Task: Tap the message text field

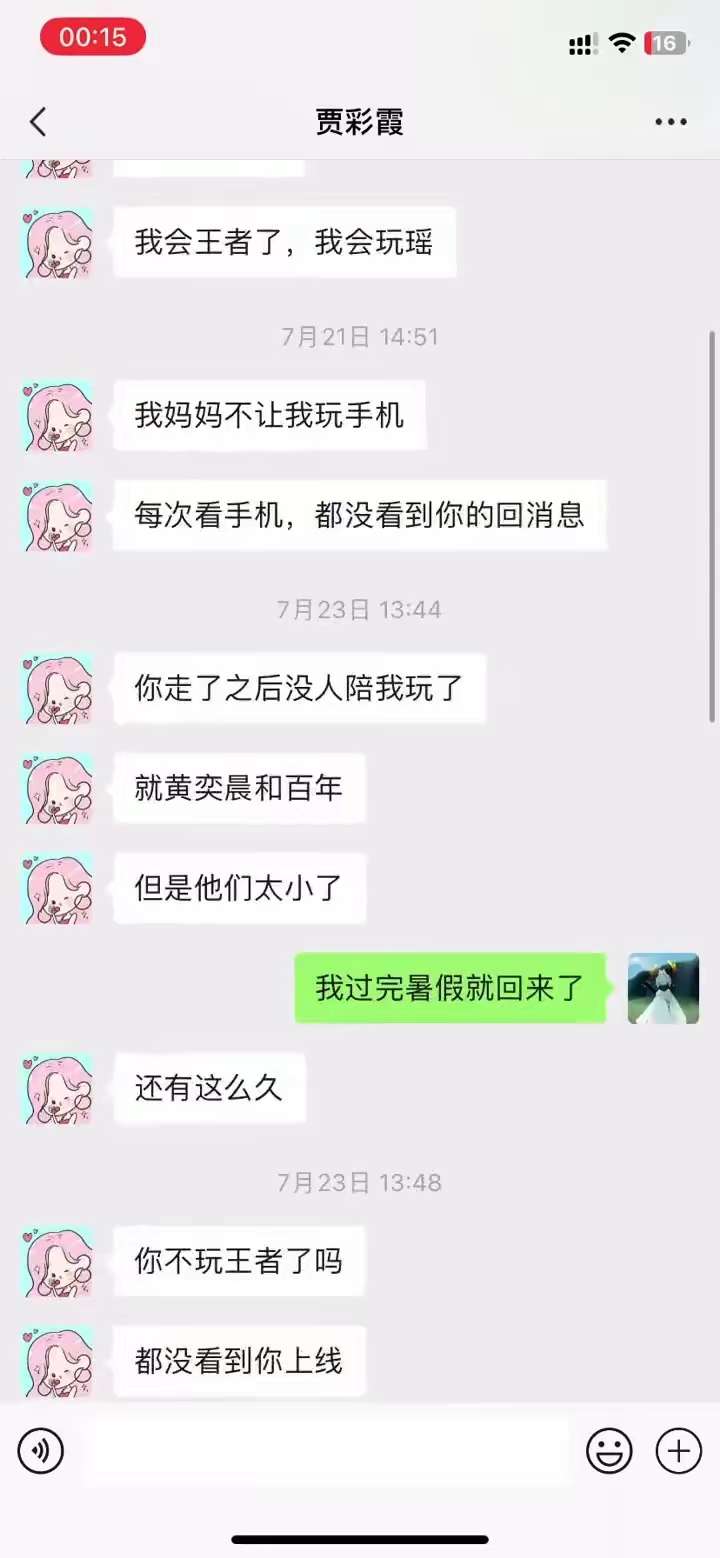Action: (x=325, y=1451)
